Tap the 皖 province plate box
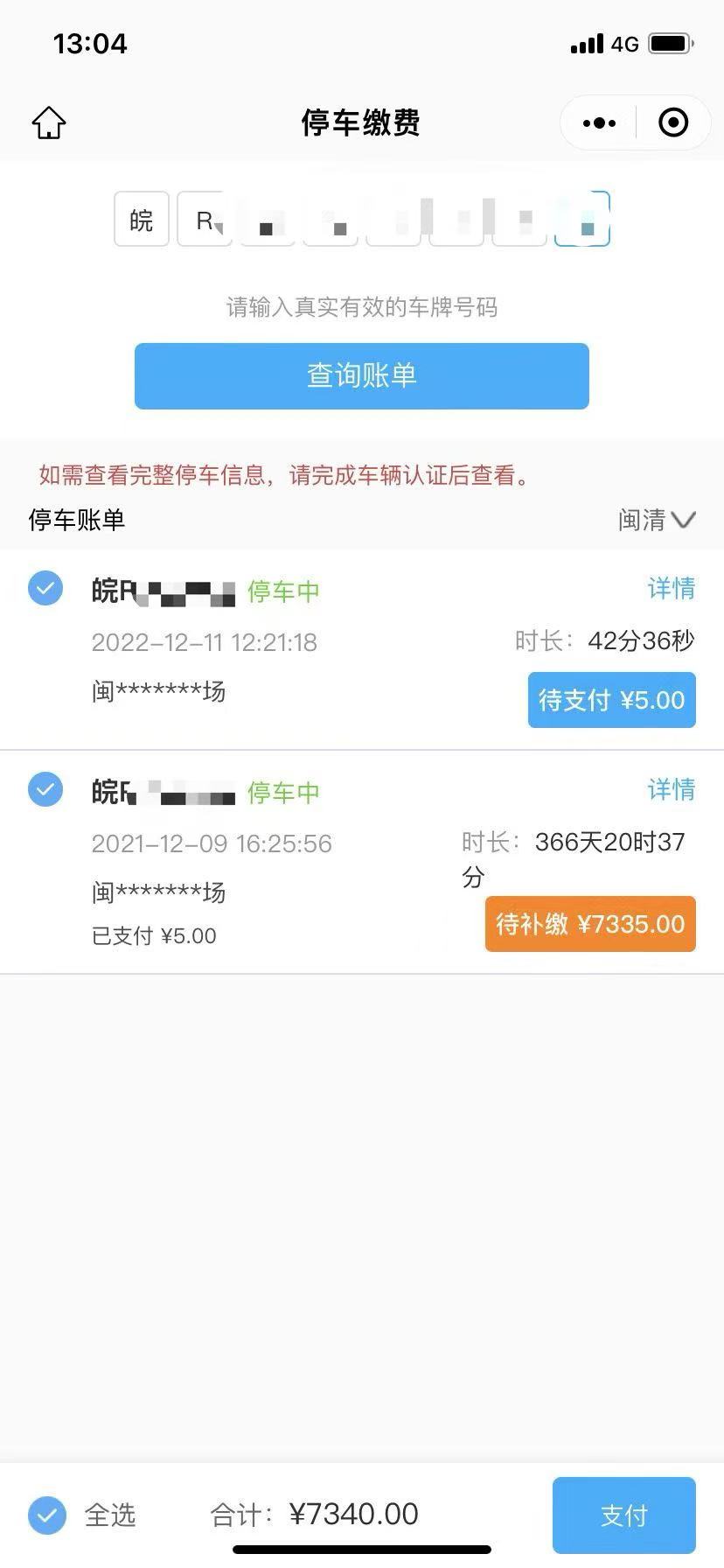Image resolution: width=724 pixels, height=1568 pixels. pyautogui.click(x=142, y=220)
